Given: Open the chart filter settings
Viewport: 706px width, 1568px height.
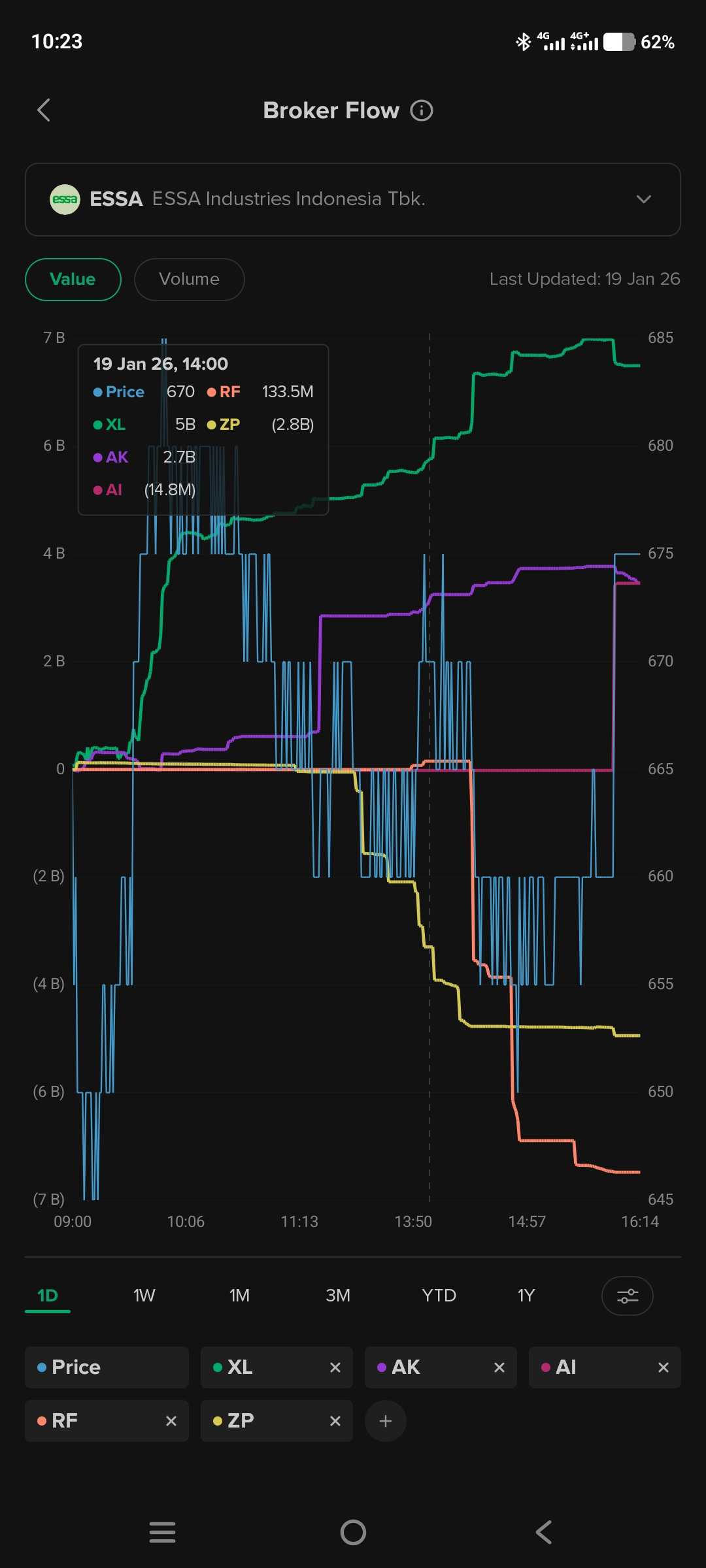Looking at the screenshot, I should click(627, 1296).
